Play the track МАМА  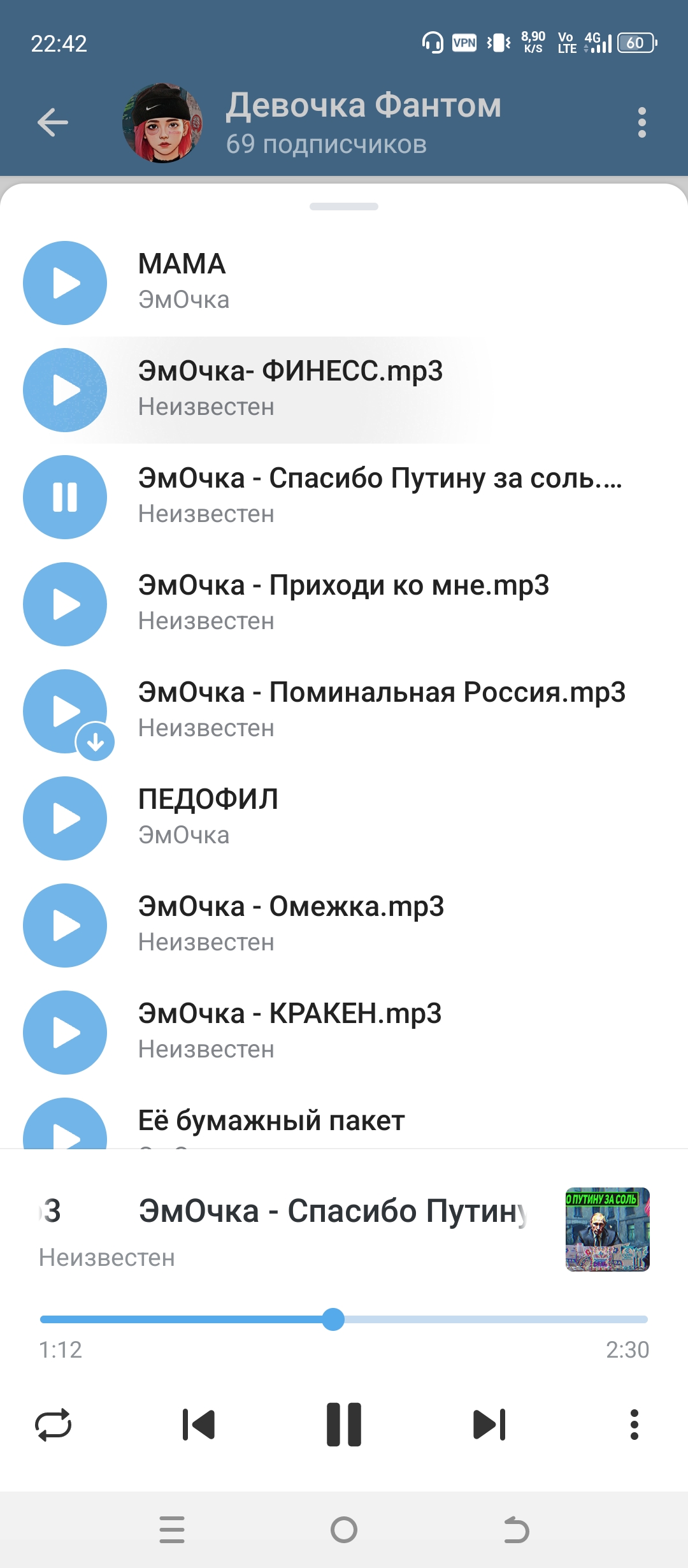(x=65, y=283)
